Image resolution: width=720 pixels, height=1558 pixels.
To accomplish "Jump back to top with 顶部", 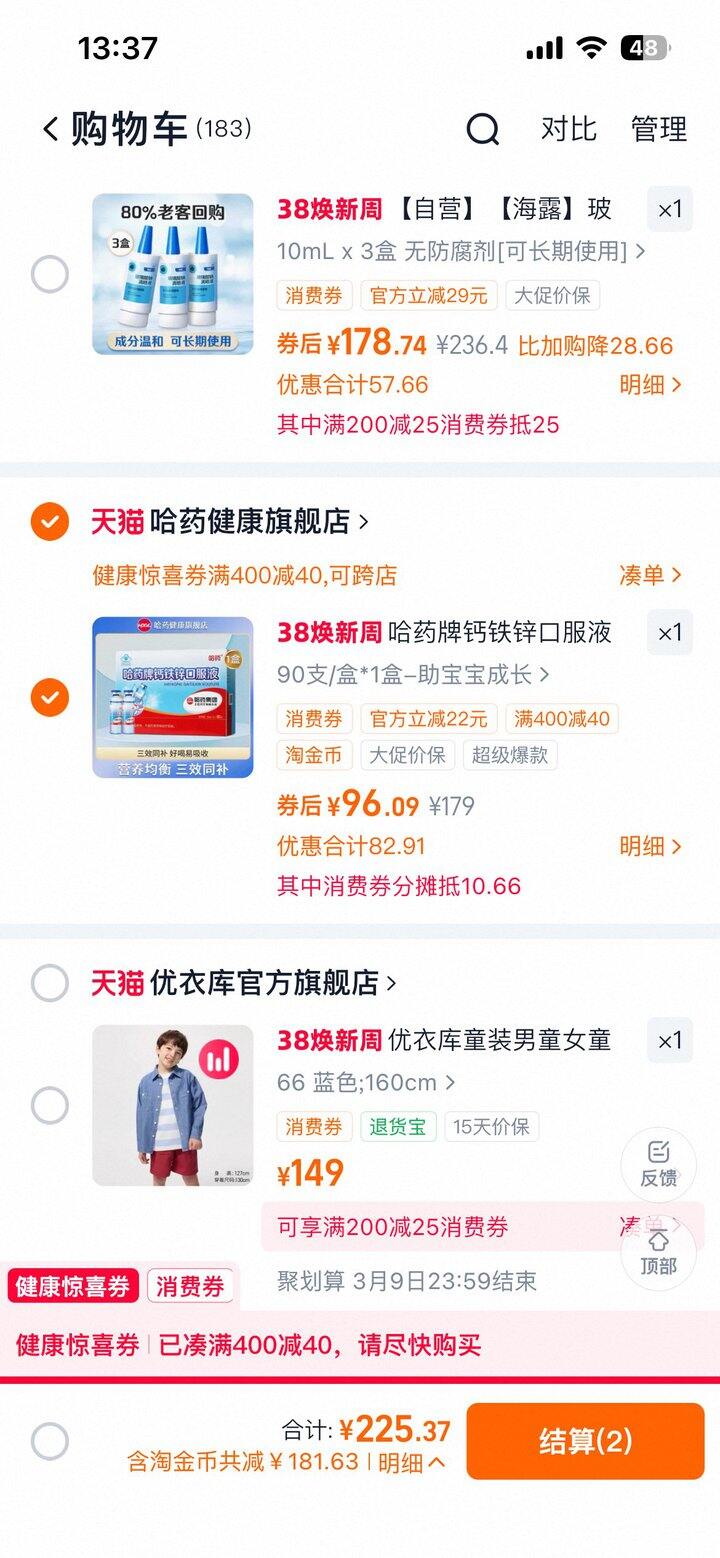I will coord(658,1254).
